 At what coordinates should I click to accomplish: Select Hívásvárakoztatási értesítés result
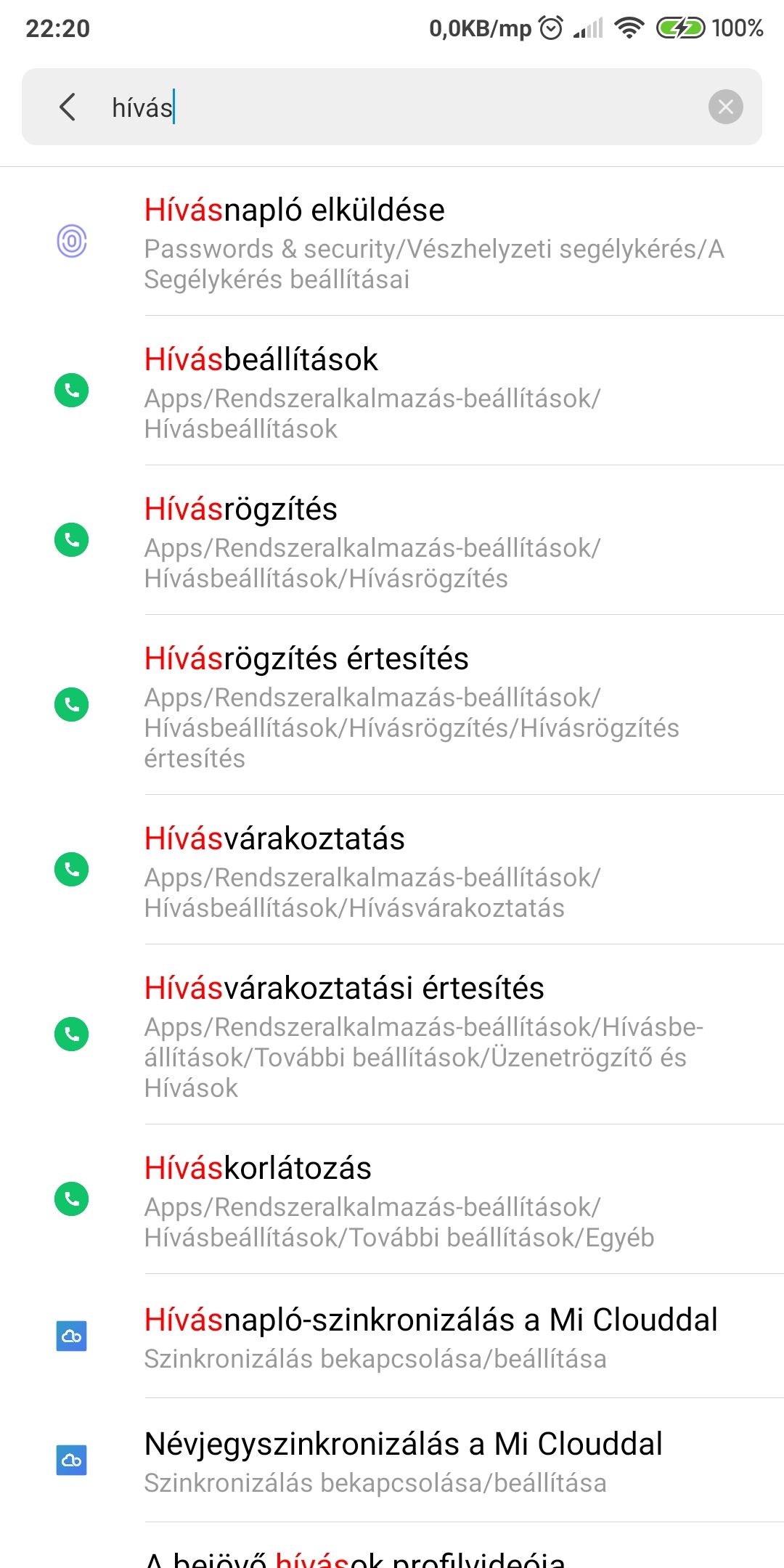pyautogui.click(x=392, y=1034)
